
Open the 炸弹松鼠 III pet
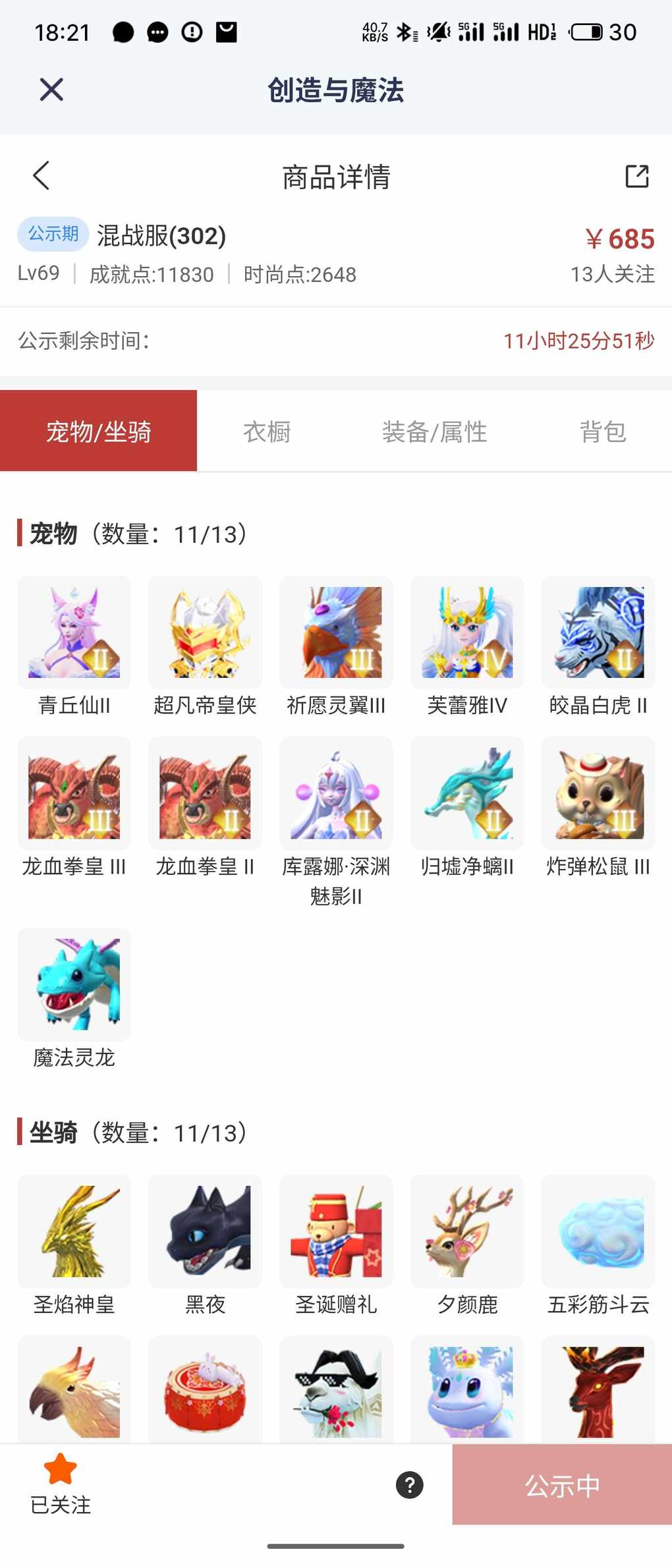tap(598, 793)
